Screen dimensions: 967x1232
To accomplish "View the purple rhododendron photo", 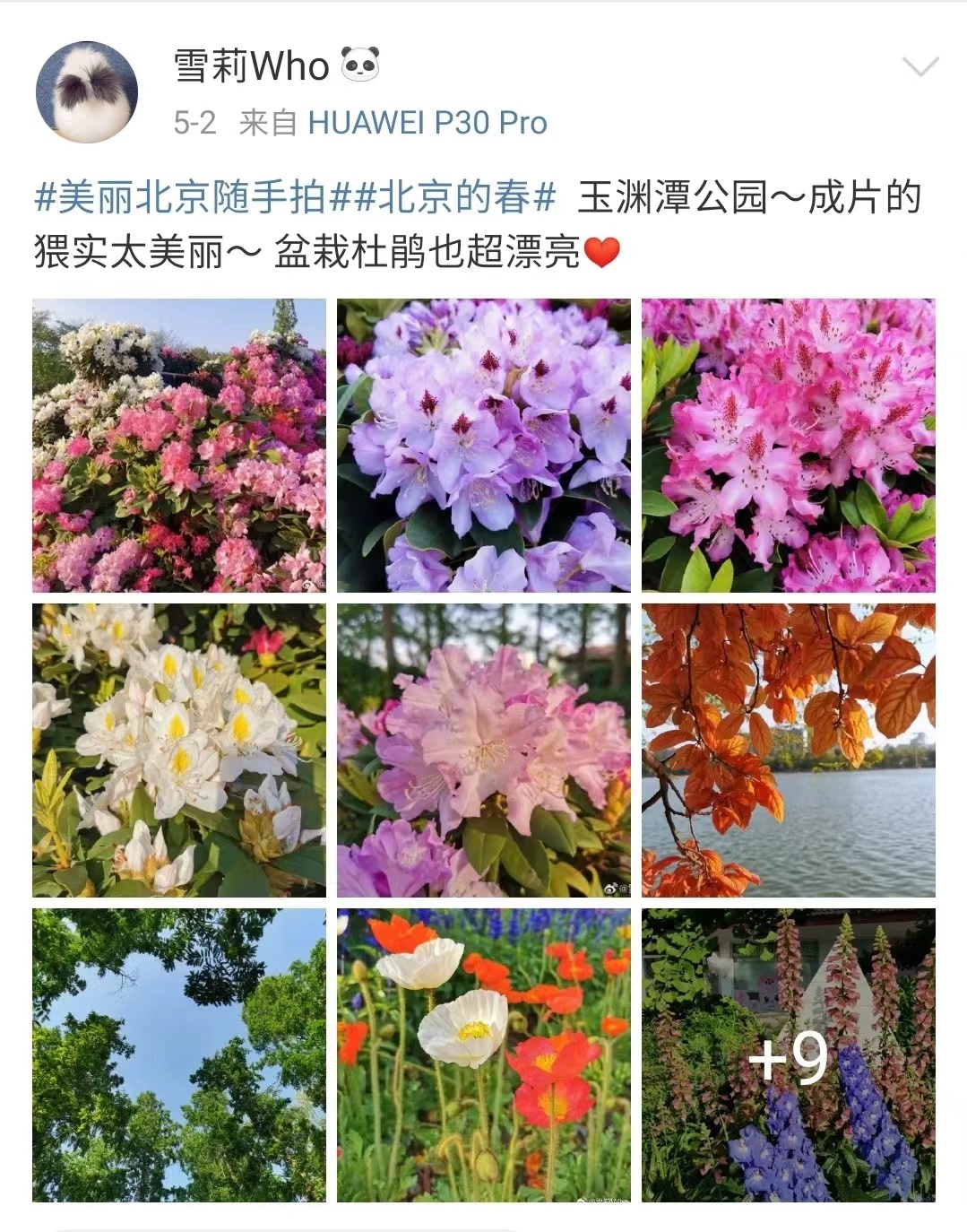I will pos(483,446).
